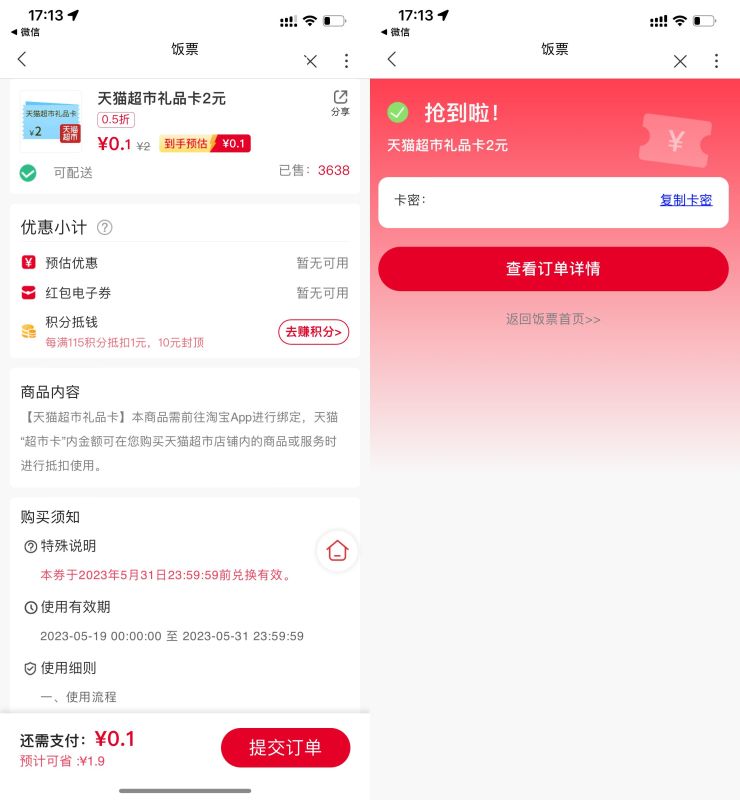Viewport: 740px width, 800px height.
Task: Tap 去赚积分 to earn points
Action: click(313, 332)
